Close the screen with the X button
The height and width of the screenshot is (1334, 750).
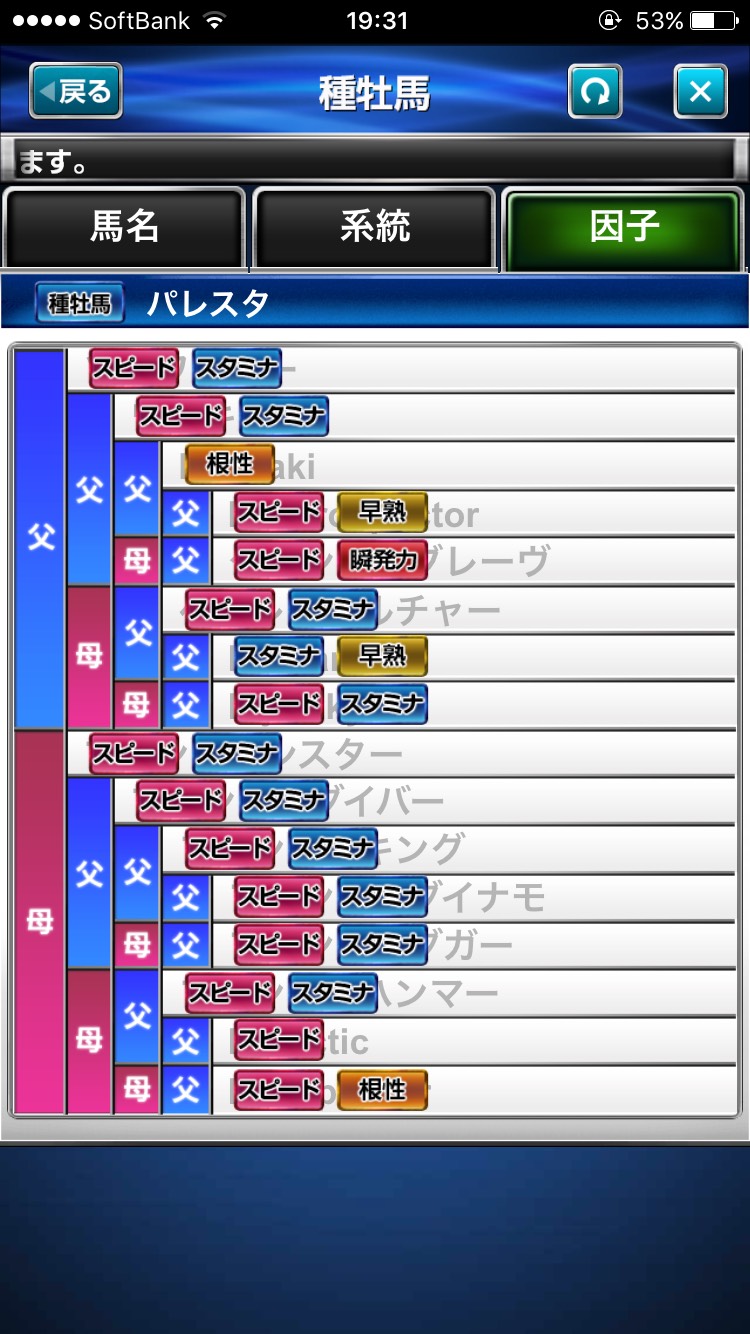coord(700,92)
